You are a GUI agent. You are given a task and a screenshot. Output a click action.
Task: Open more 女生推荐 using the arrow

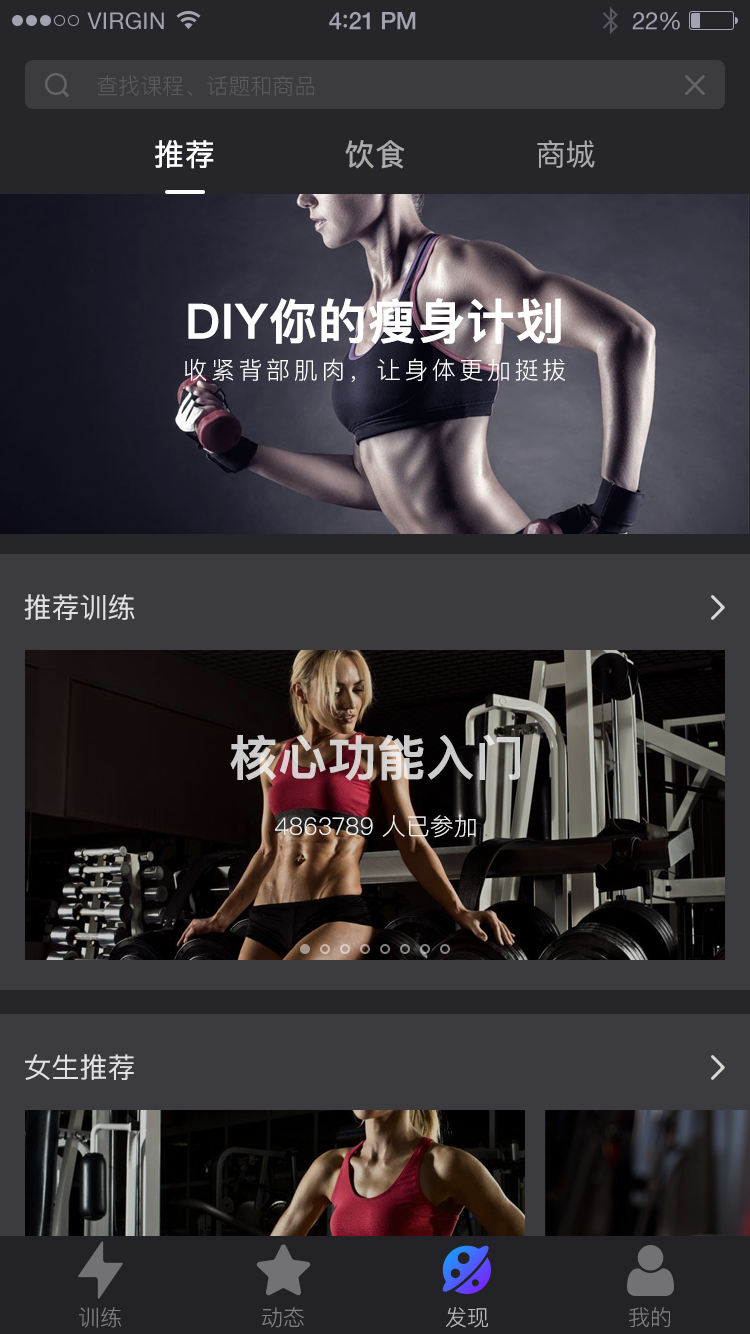717,1067
